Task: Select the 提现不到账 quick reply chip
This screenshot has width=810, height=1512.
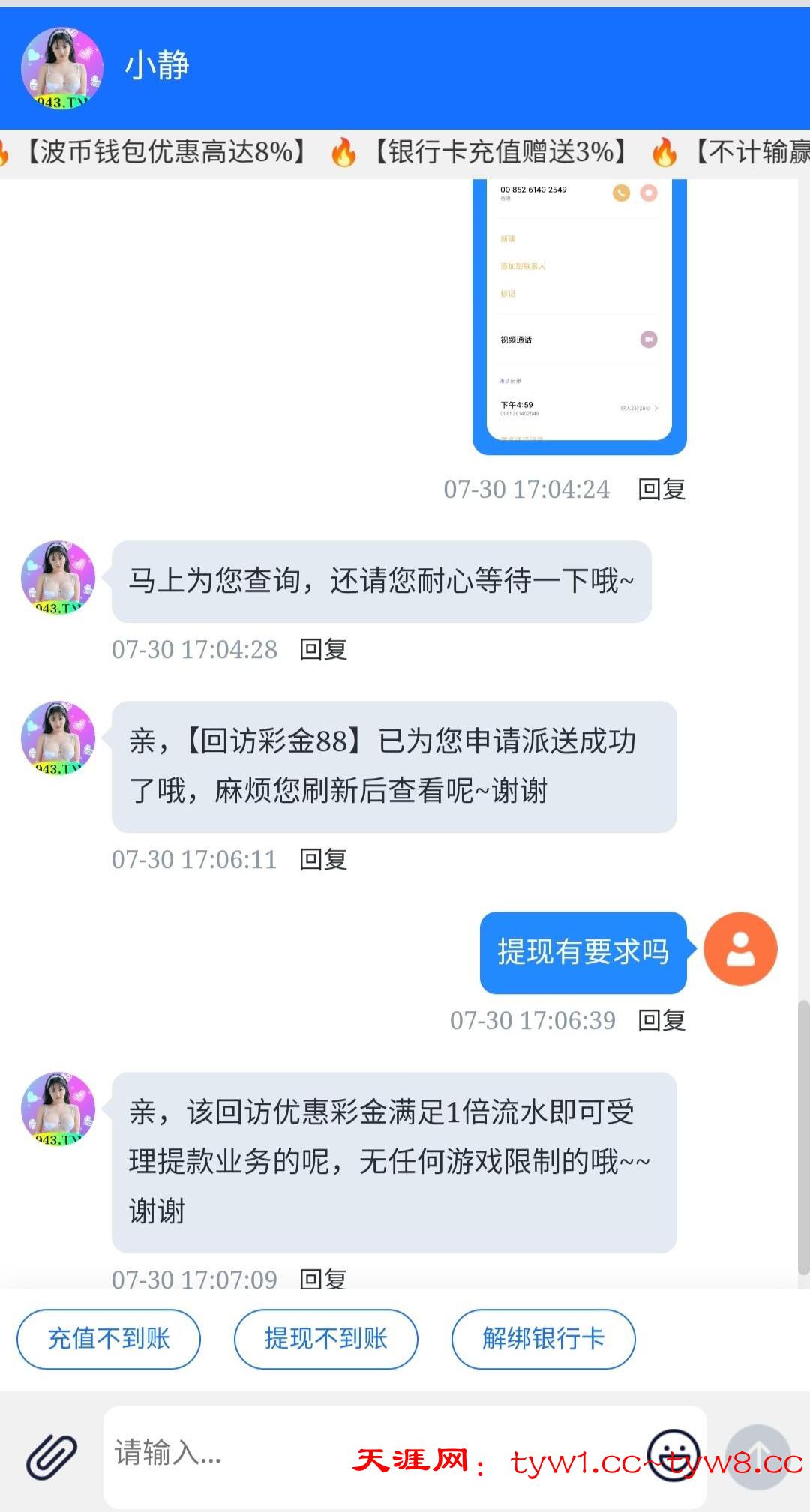Action: coord(326,1339)
